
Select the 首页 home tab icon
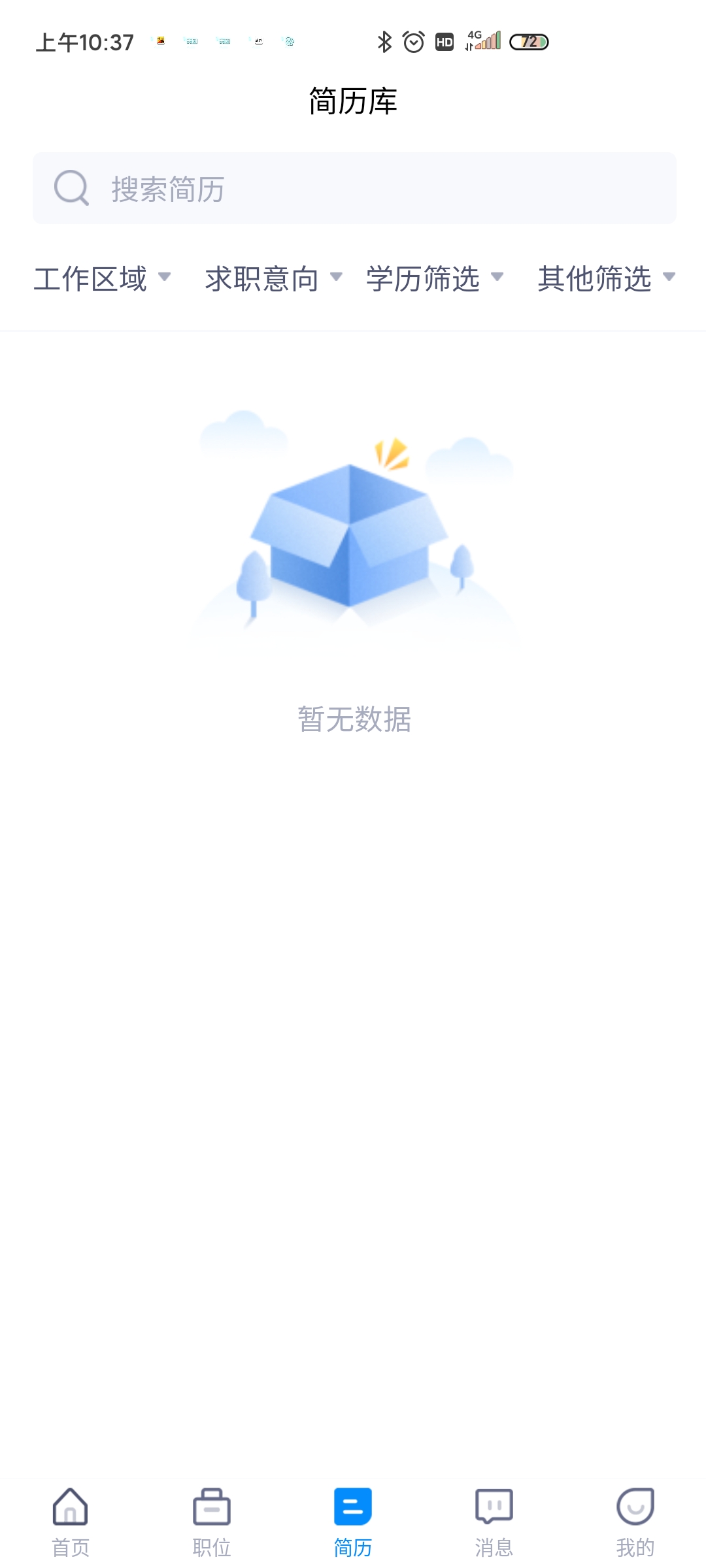click(x=70, y=1507)
